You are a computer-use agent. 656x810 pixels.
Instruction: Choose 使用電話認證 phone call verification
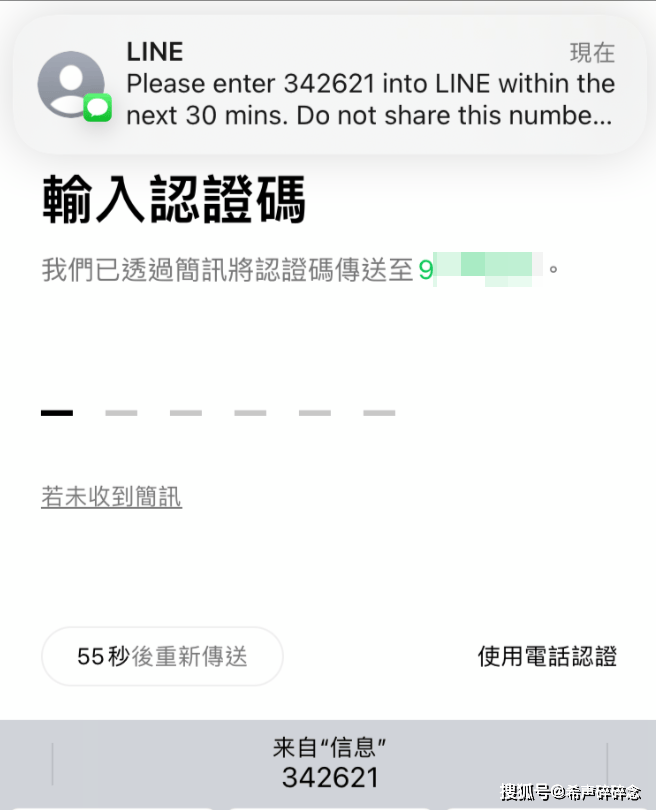click(x=547, y=656)
